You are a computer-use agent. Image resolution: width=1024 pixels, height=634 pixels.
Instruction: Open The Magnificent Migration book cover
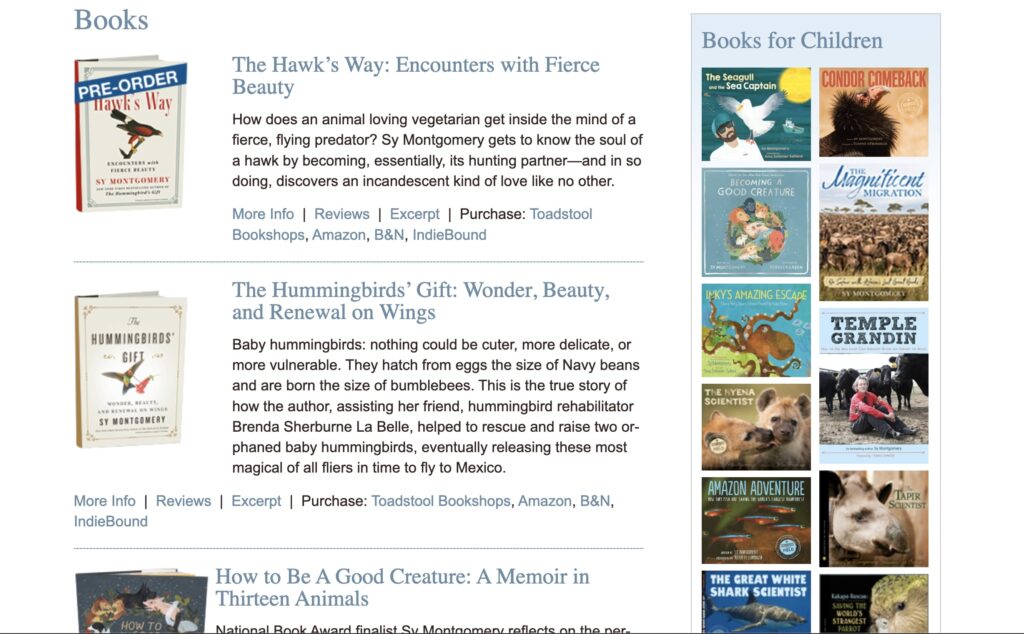pyautogui.click(x=873, y=233)
